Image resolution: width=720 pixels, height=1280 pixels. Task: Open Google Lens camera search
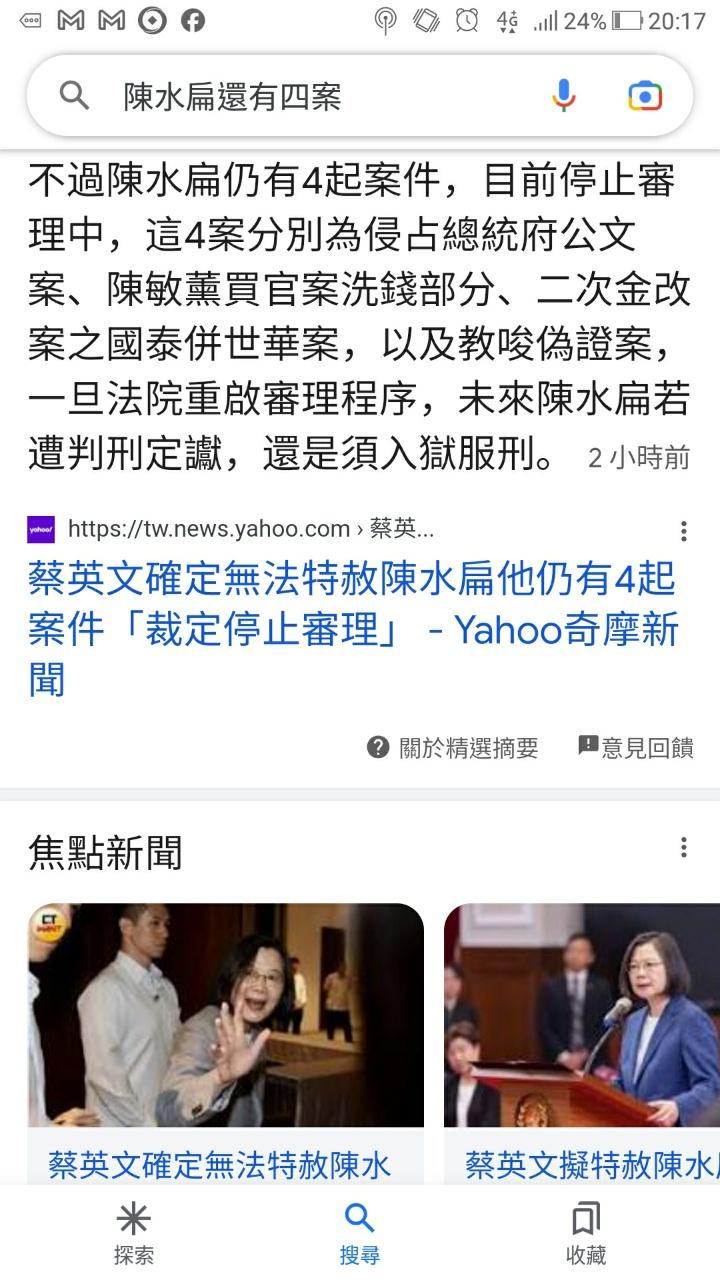(x=645, y=96)
